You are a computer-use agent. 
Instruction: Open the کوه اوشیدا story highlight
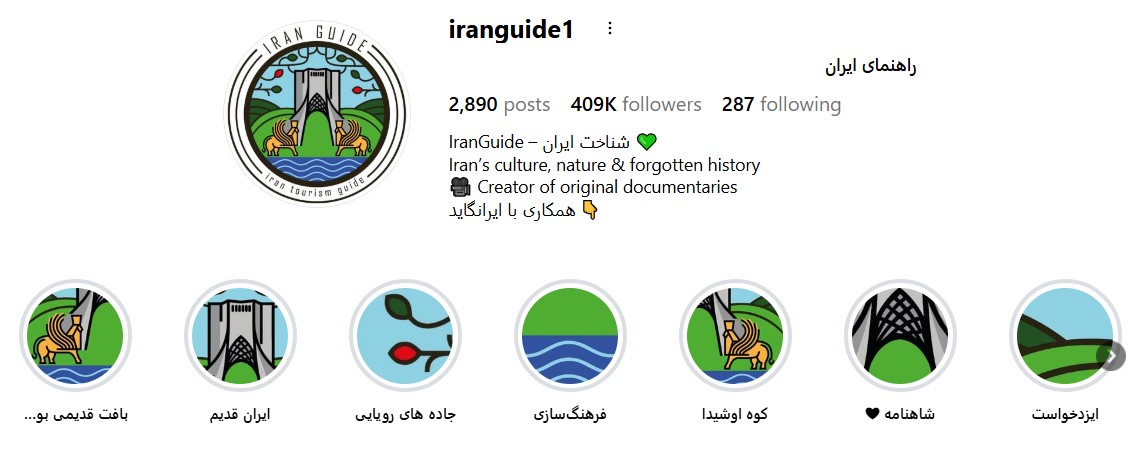tap(735, 333)
